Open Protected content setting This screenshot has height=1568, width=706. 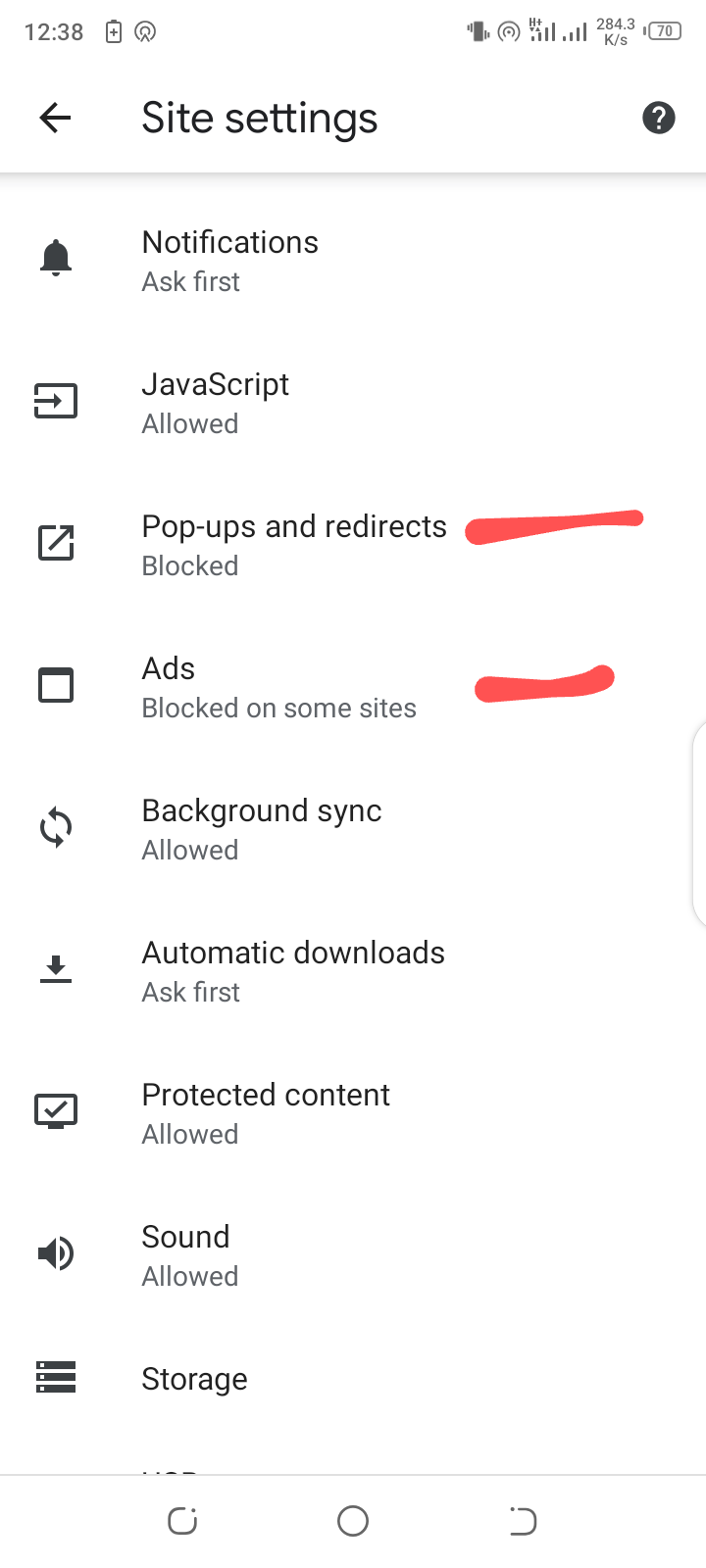[x=266, y=1113]
